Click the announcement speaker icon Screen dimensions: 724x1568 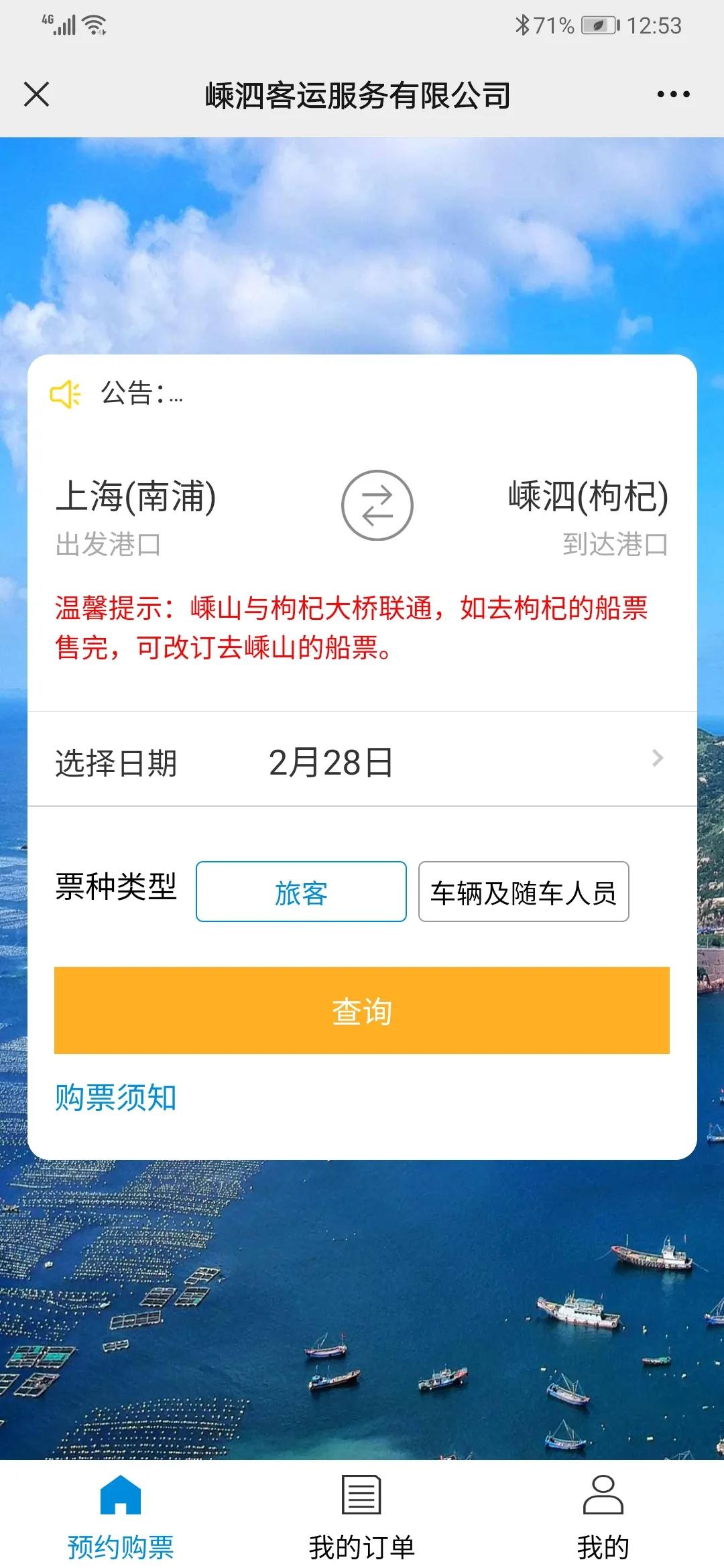[66, 395]
